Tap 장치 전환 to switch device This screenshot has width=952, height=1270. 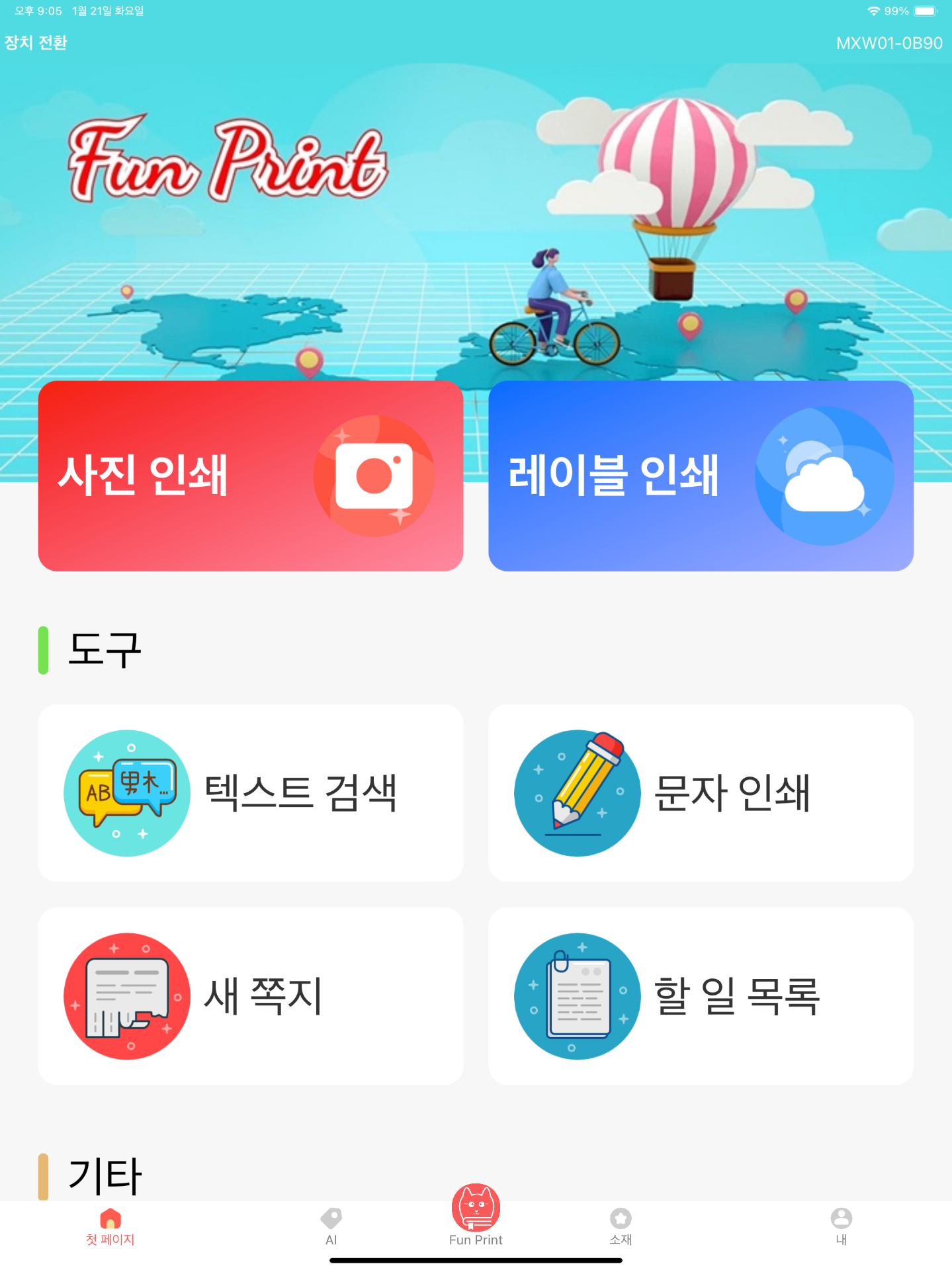pyautogui.click(x=36, y=43)
